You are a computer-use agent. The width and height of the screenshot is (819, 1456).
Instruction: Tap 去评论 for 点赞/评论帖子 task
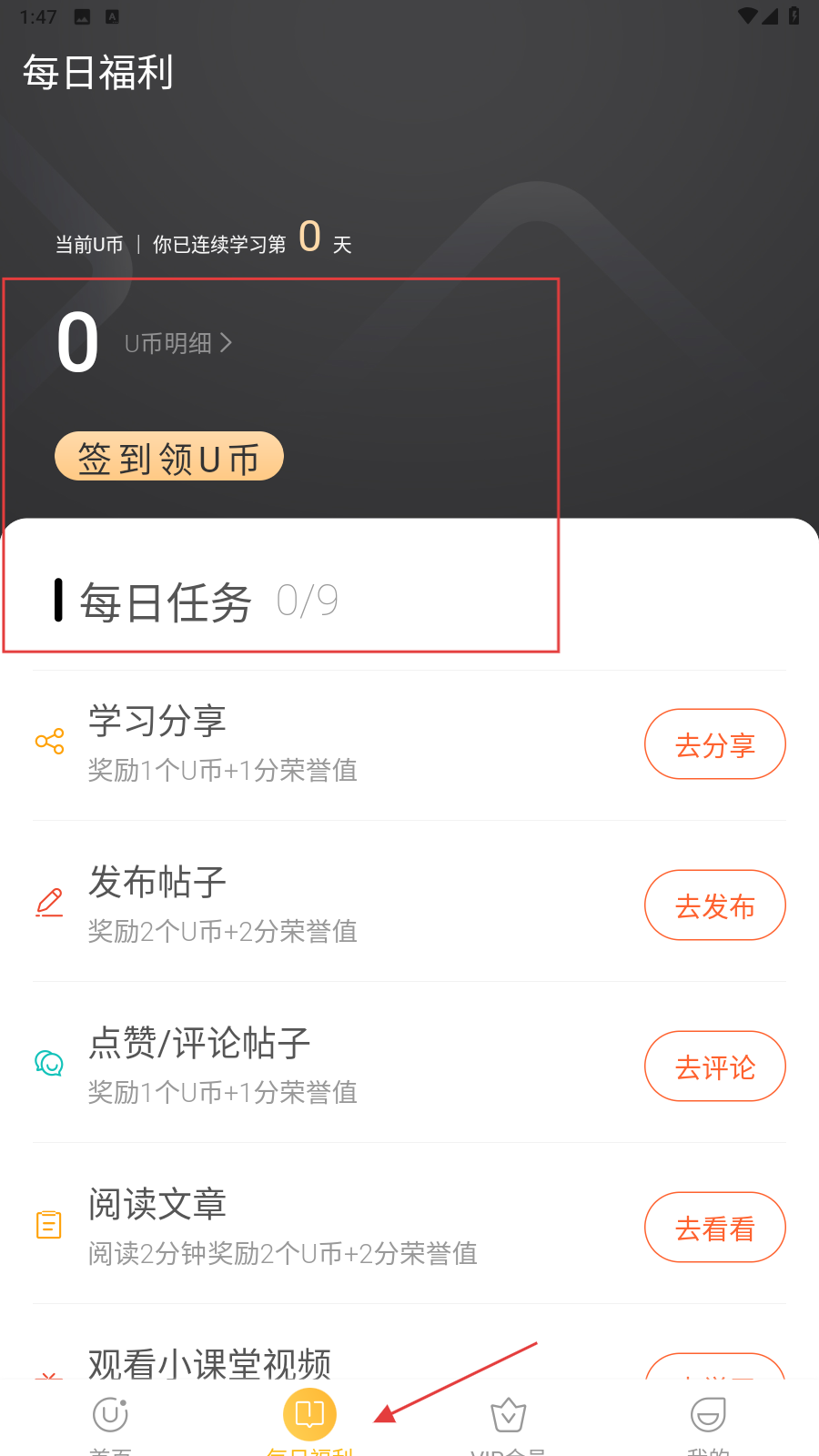[714, 1067]
